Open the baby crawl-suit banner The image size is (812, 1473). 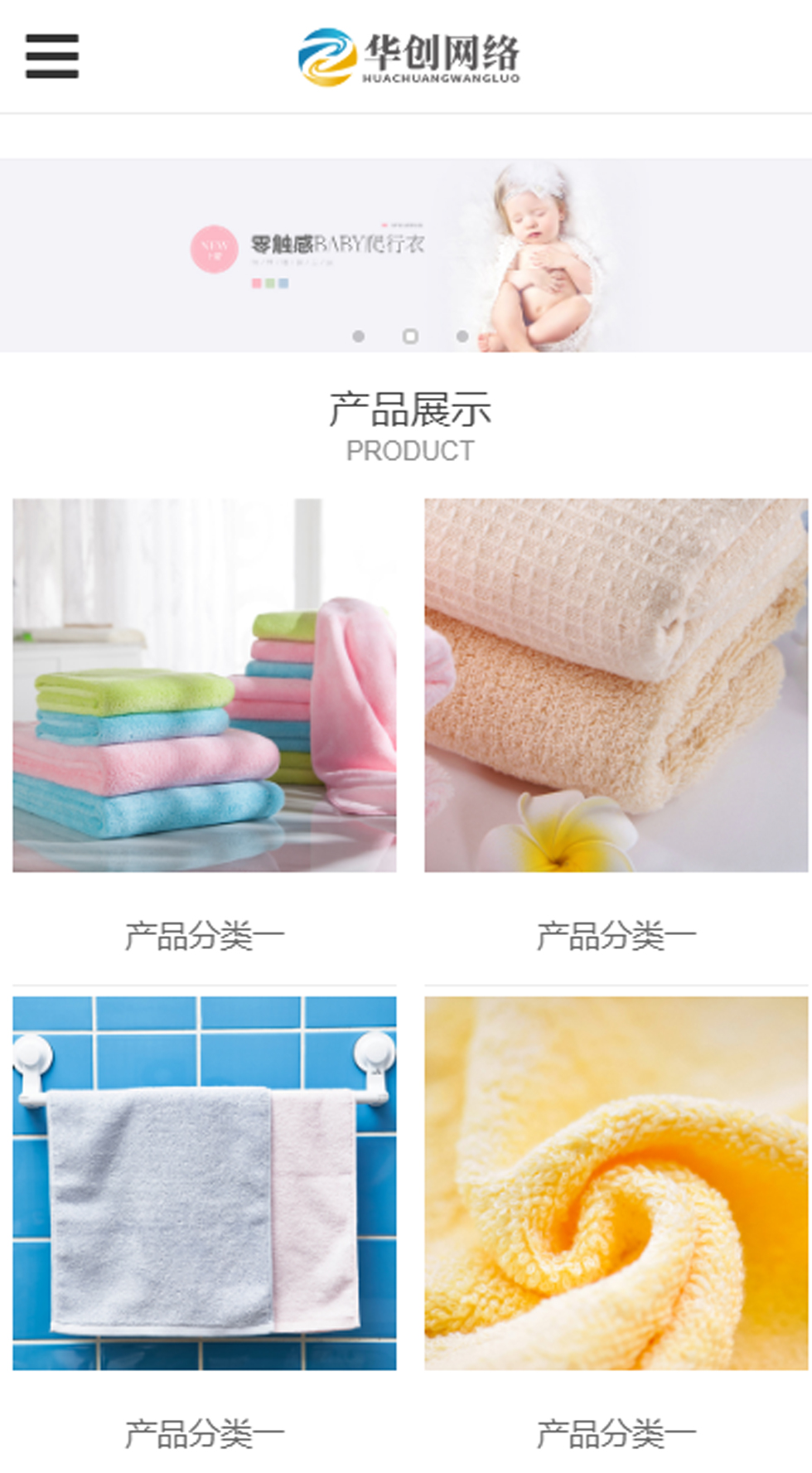pos(405,249)
